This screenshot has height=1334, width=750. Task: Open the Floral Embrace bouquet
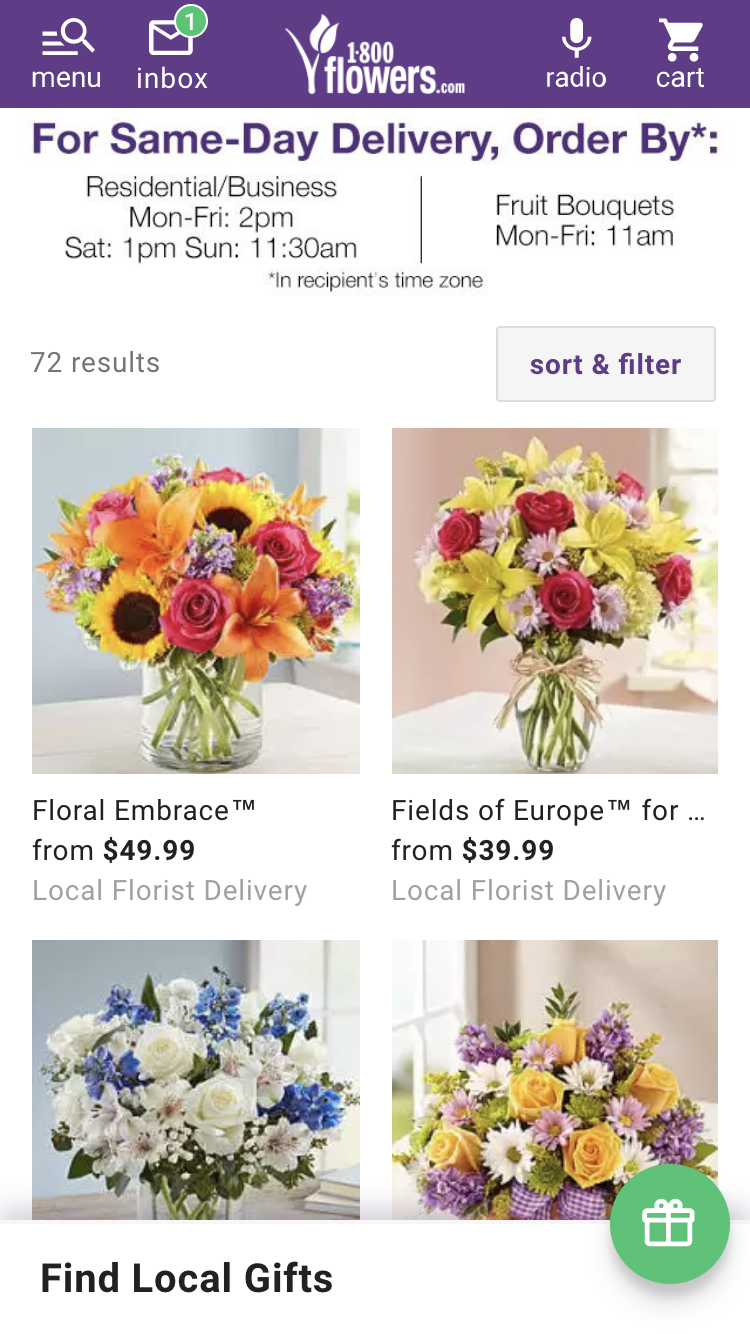[196, 601]
